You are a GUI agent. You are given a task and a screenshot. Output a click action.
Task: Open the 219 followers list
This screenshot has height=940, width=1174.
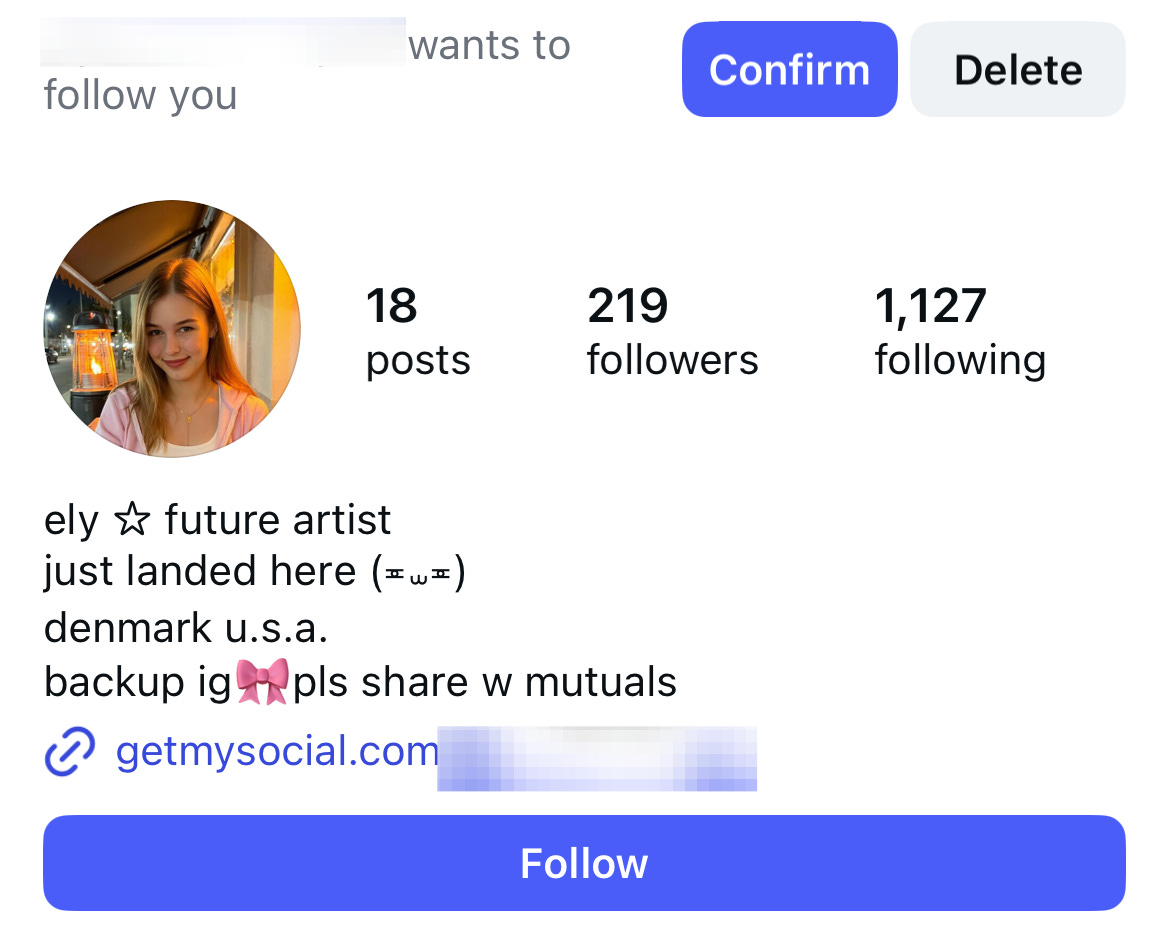672,331
